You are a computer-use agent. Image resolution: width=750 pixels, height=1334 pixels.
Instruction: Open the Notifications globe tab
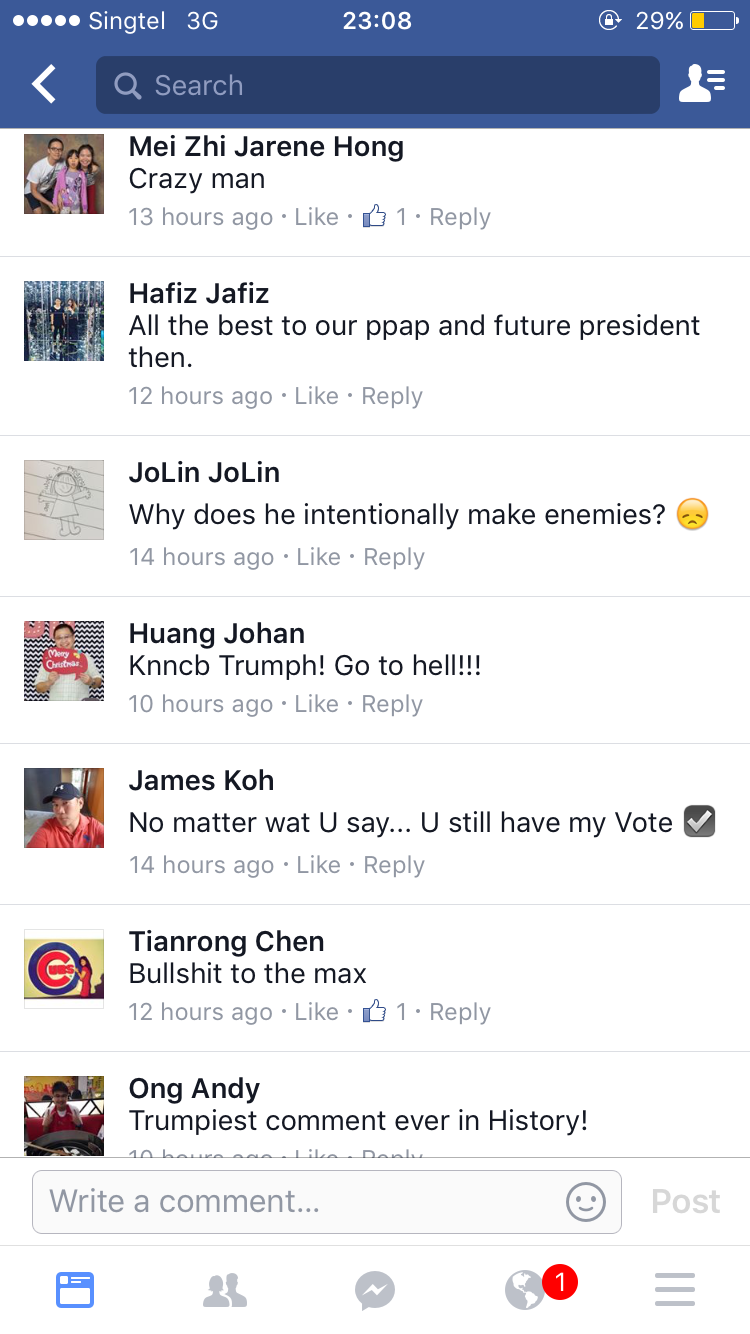(x=527, y=1290)
